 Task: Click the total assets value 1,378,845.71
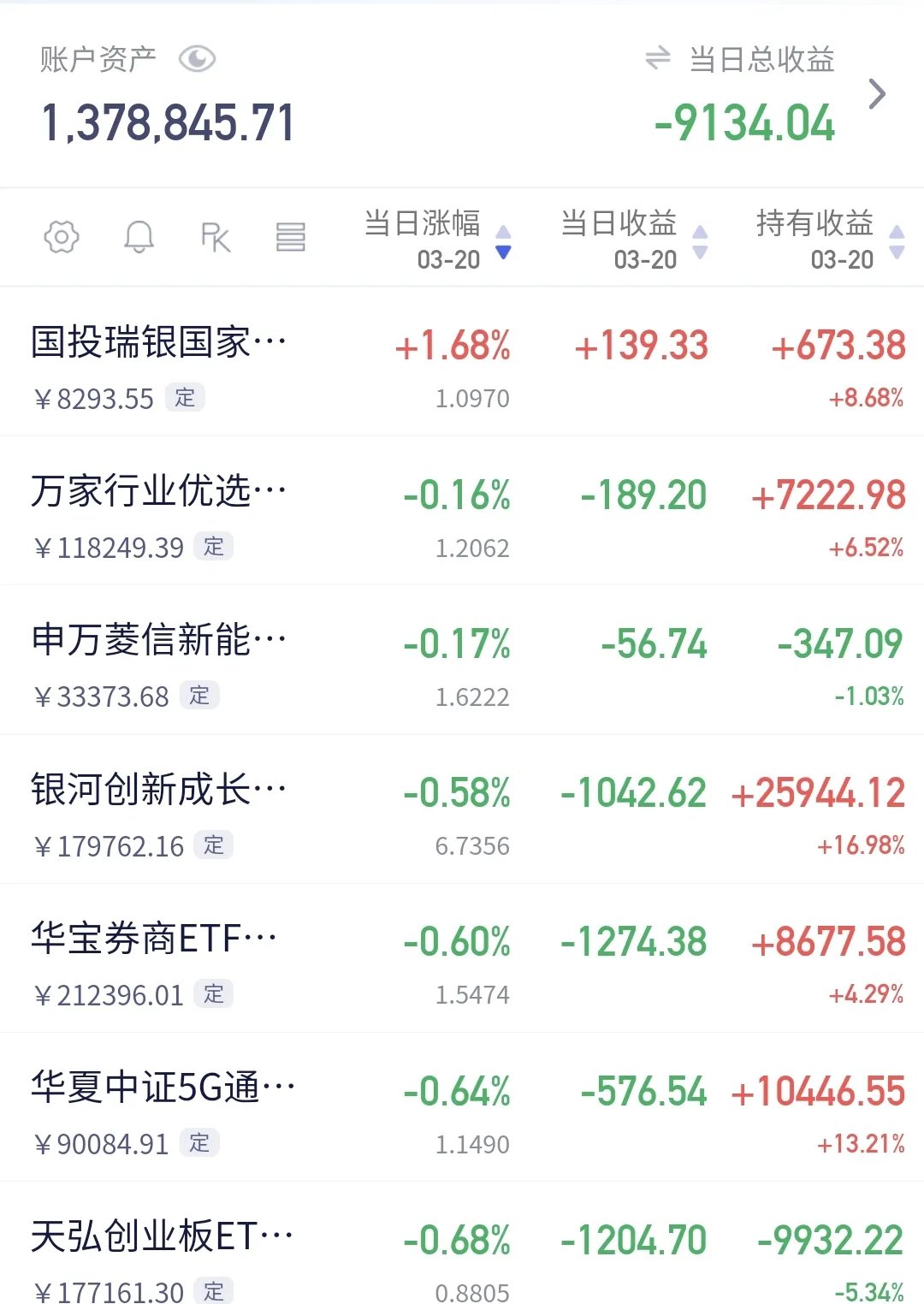coord(169,122)
